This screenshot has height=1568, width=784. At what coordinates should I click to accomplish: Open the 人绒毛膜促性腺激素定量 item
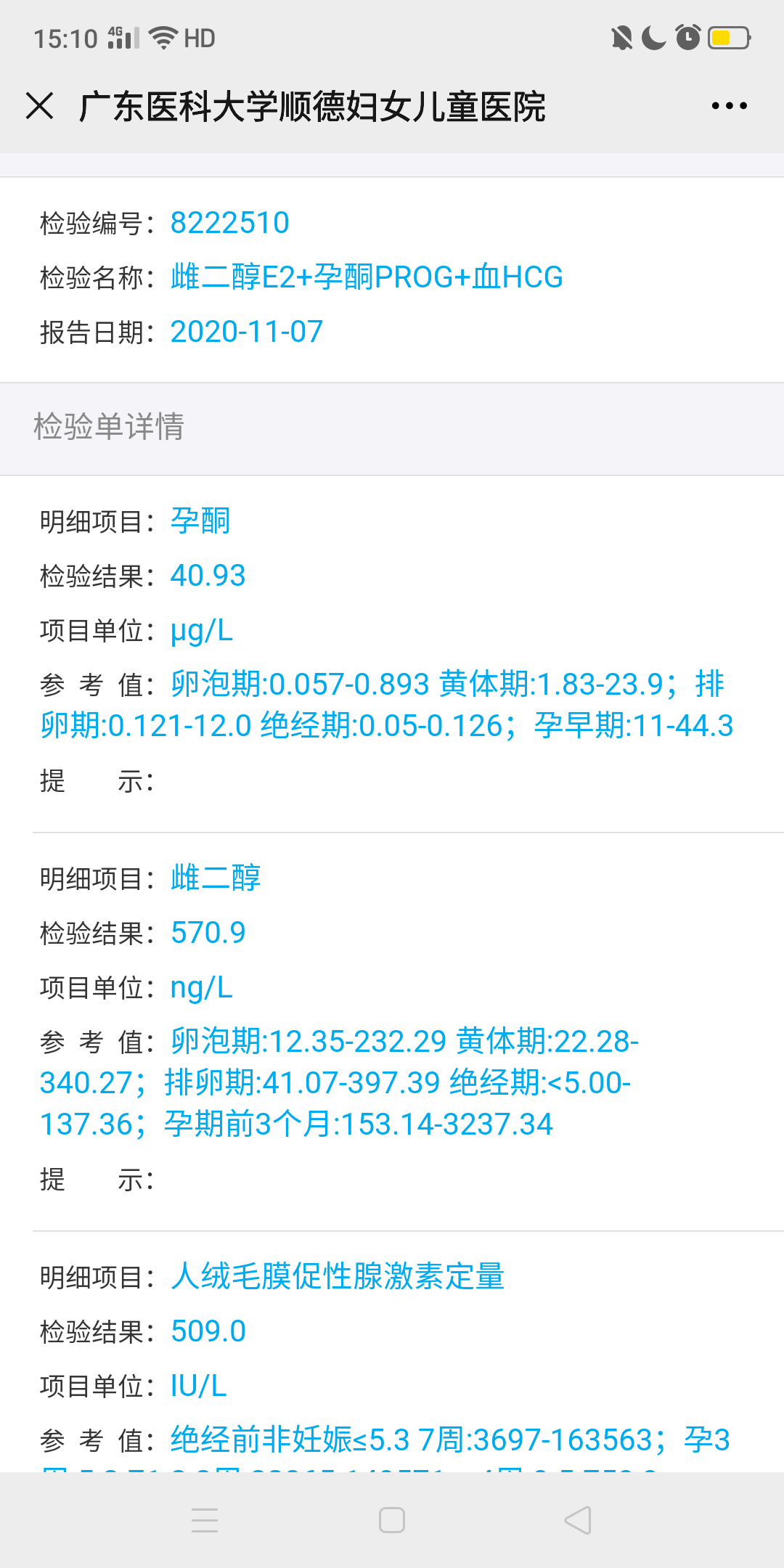(x=338, y=1276)
